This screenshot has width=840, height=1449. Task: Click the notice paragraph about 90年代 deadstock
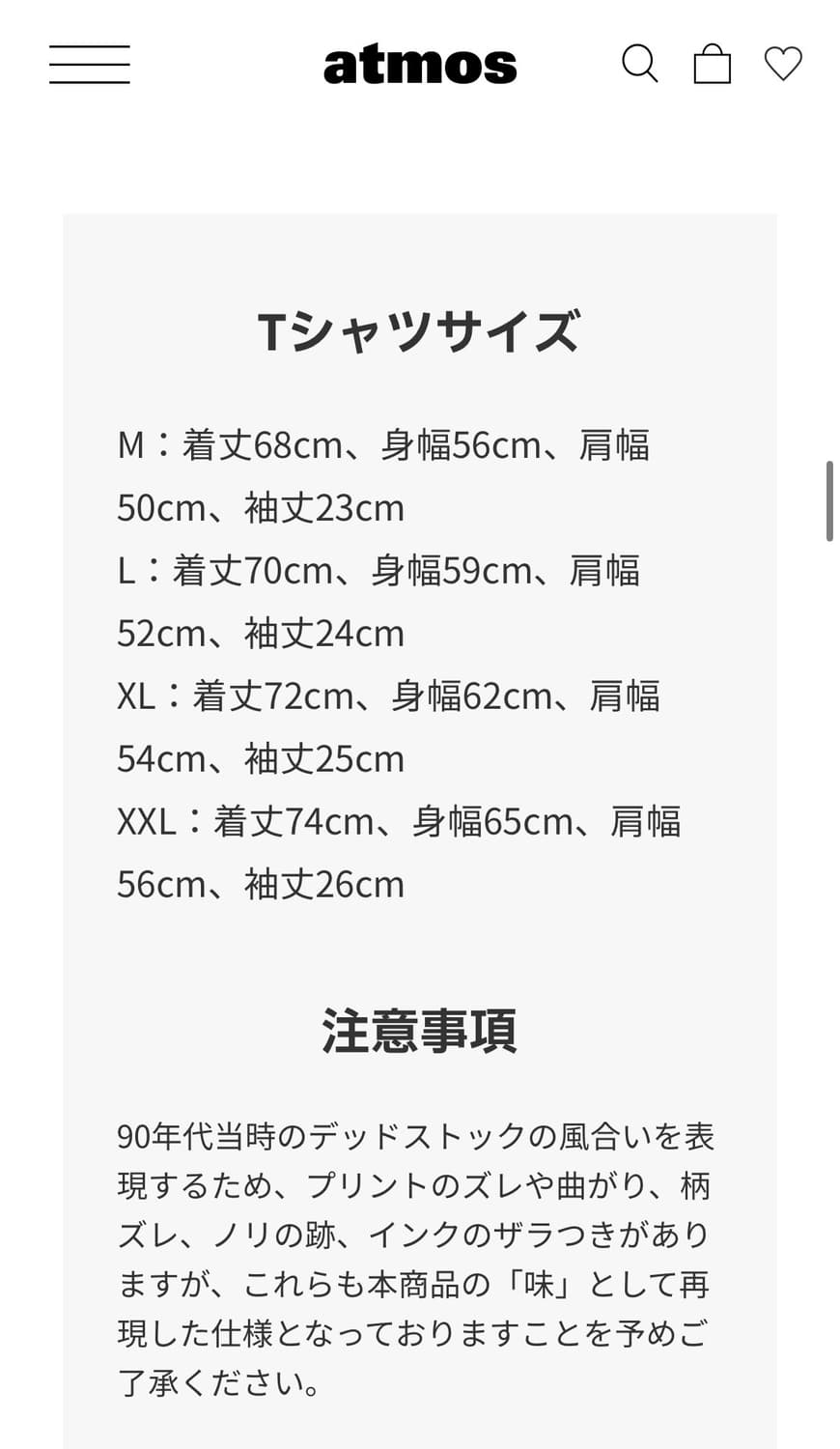pyautogui.click(x=415, y=1256)
